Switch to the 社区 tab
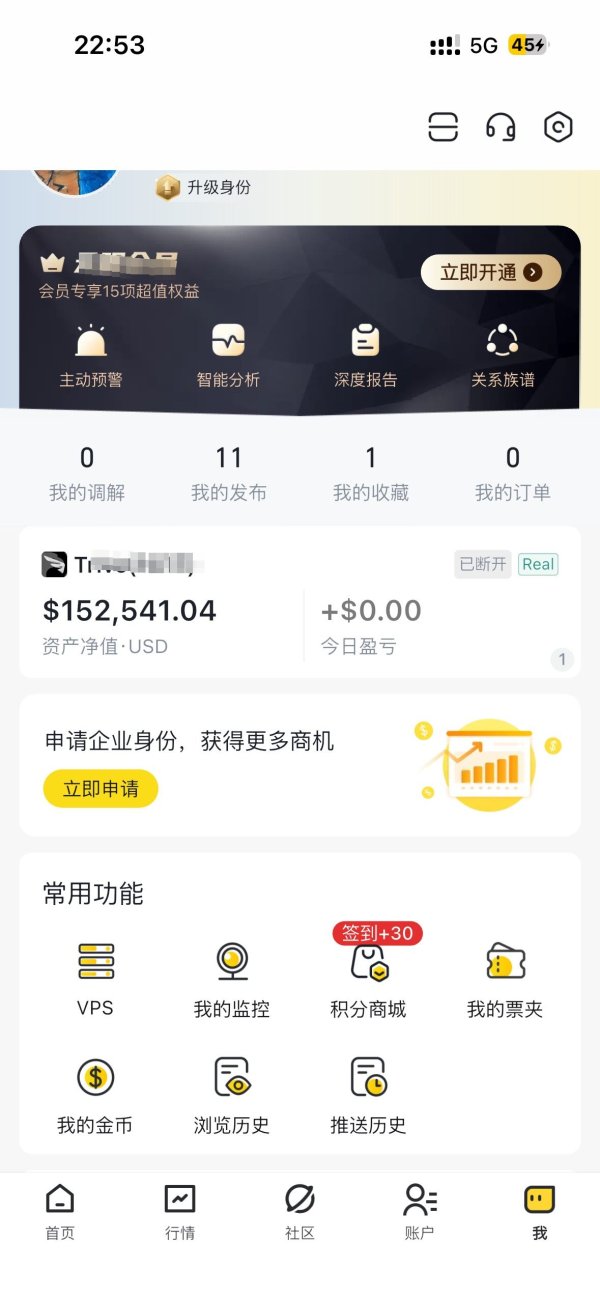600x1301 pixels. coord(300,1212)
